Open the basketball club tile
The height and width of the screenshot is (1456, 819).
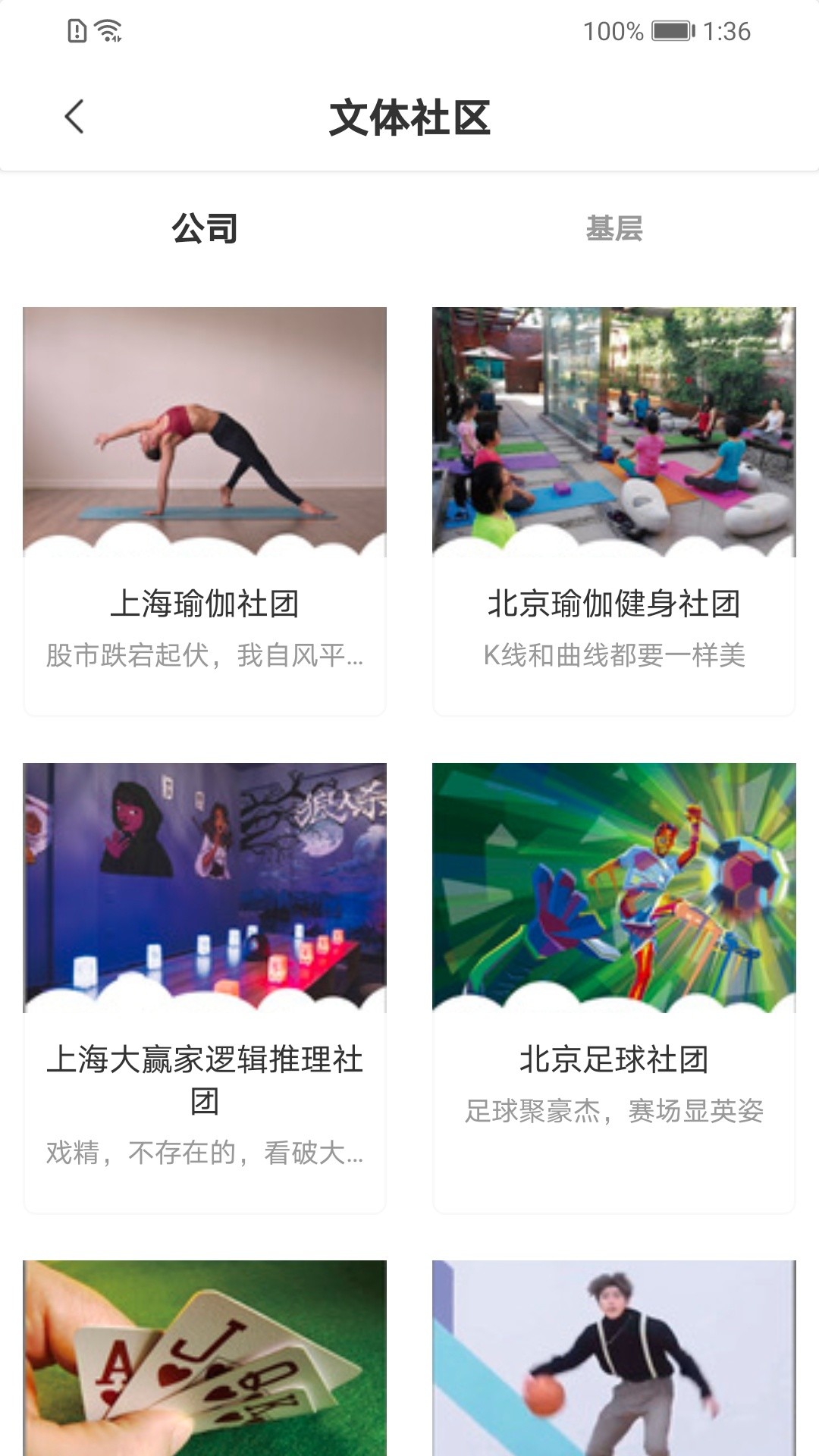(613, 1357)
